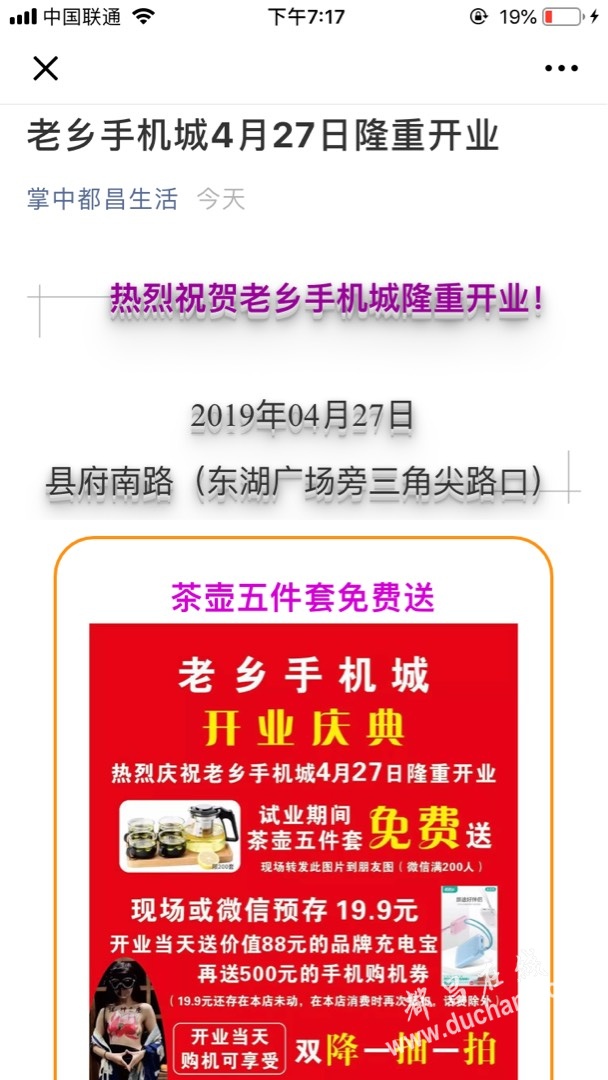Close the article page
608x1080 pixels.
click(x=45, y=68)
